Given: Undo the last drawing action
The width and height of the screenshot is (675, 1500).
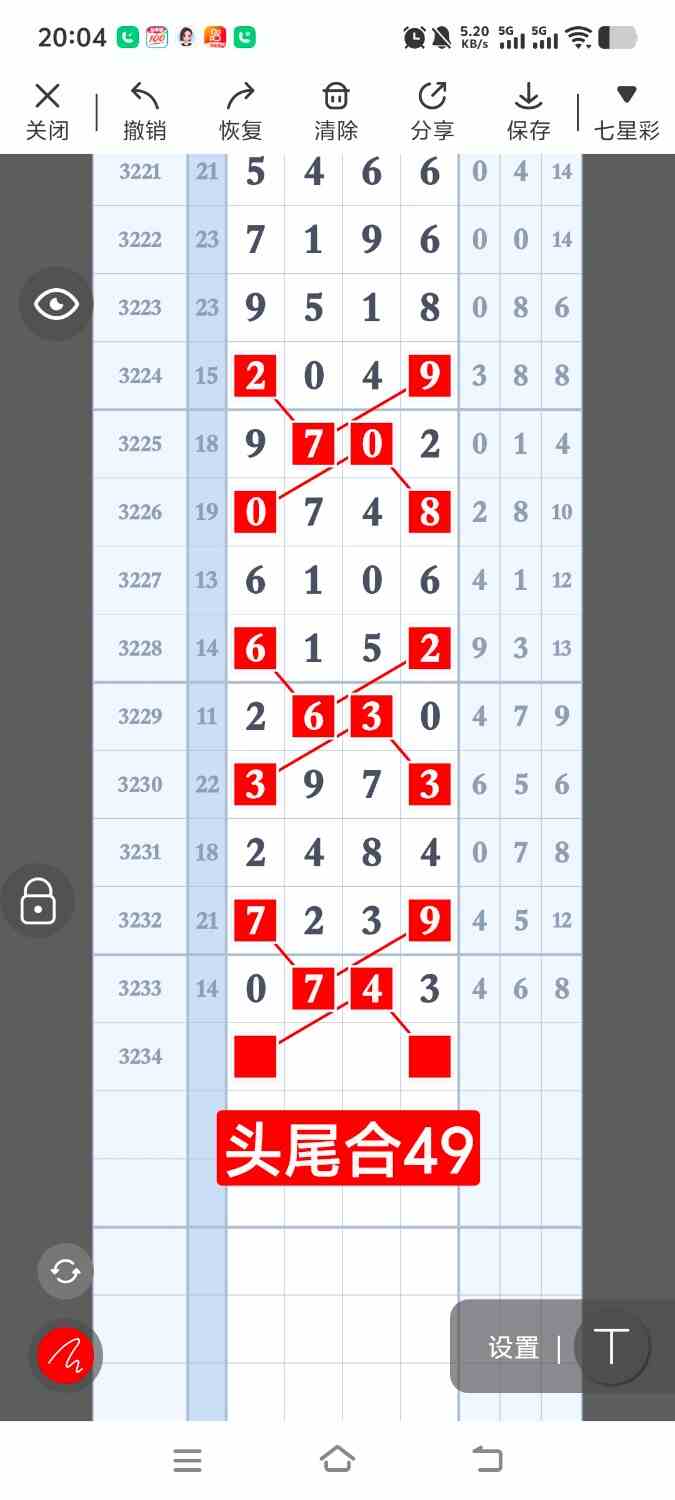Looking at the screenshot, I should point(144,110).
